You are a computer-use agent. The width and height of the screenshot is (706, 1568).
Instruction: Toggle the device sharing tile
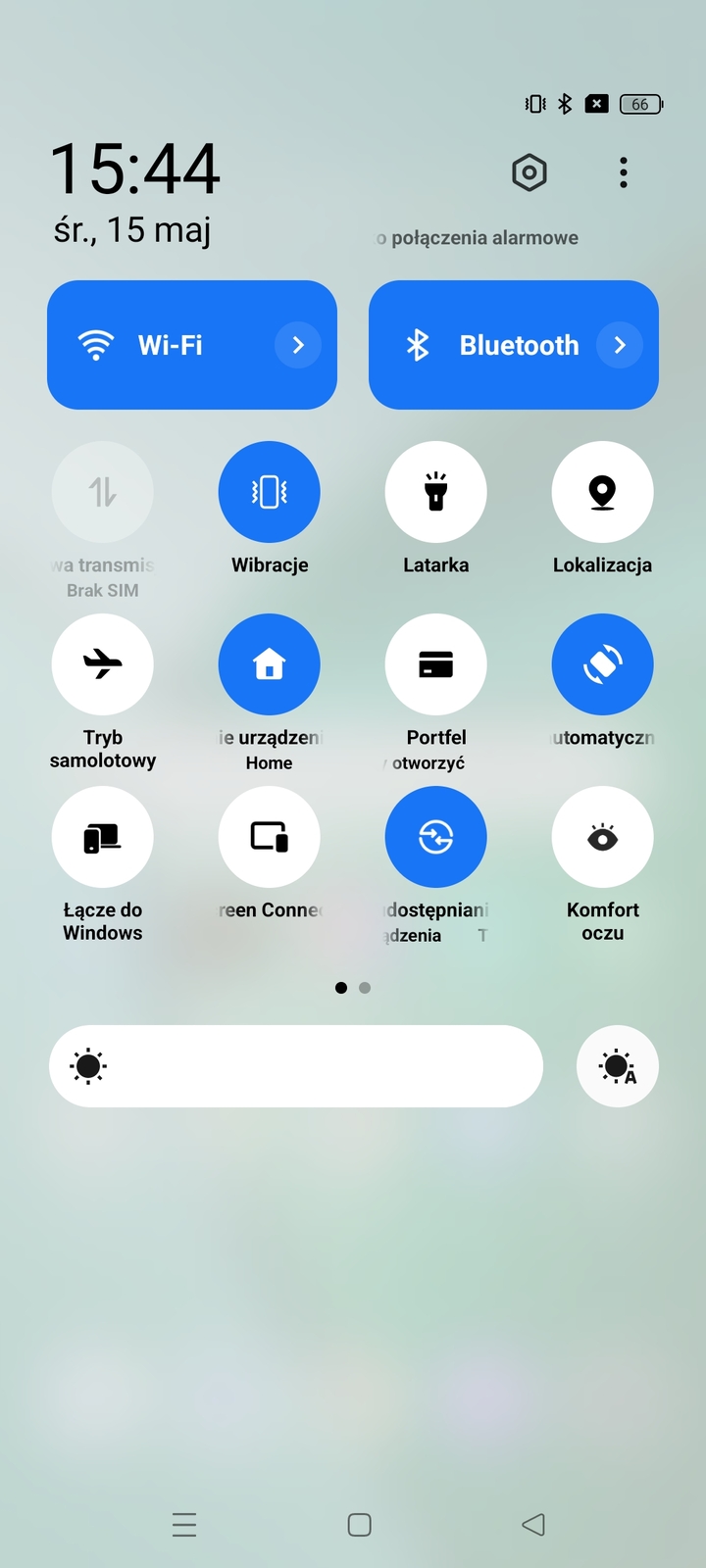coord(435,837)
